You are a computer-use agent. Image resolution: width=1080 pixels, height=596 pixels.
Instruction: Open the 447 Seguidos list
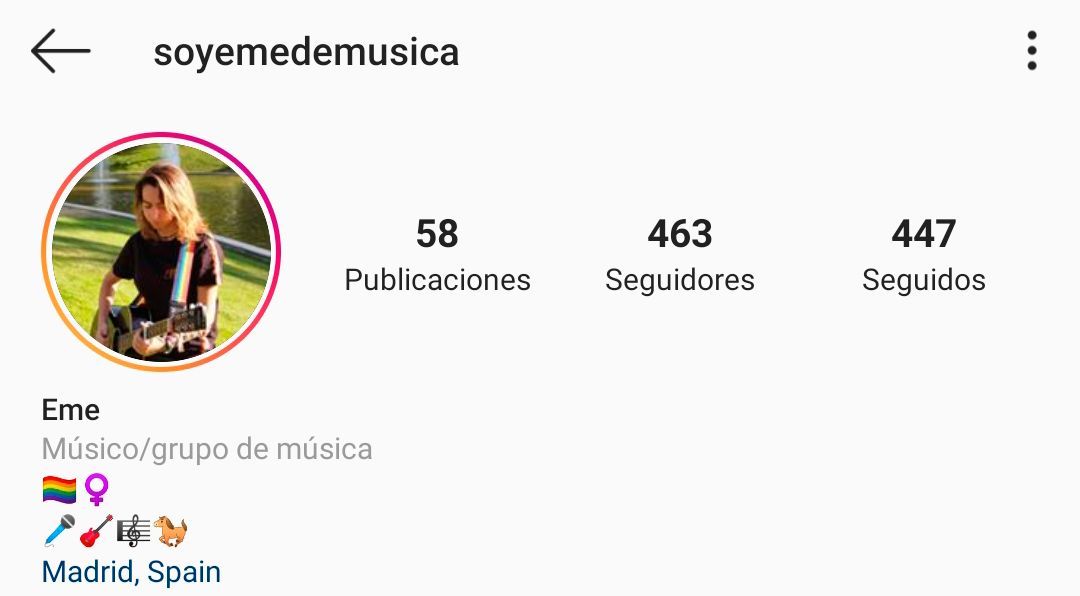pos(923,255)
